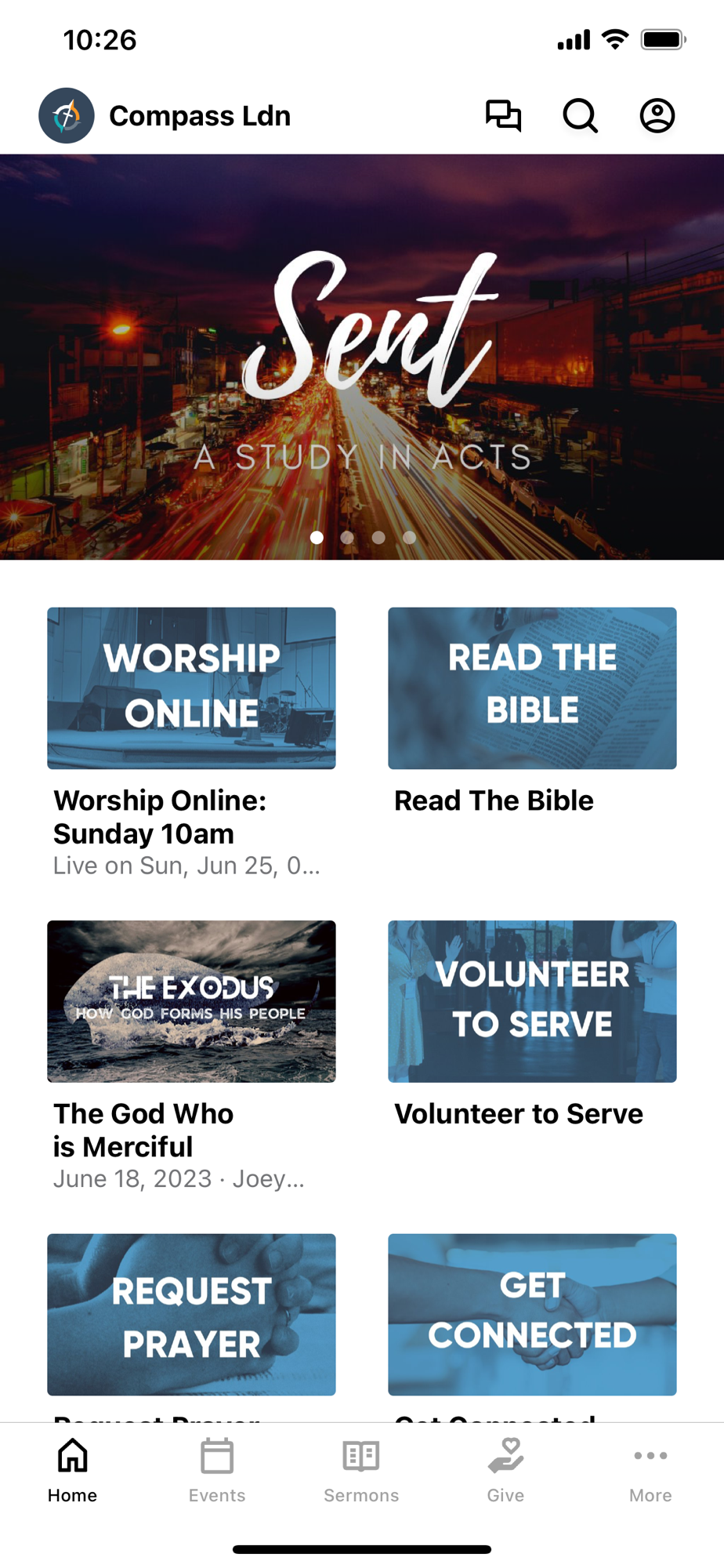This screenshot has height=1568, width=724.
Task: Open the Sent study in Acts banner
Action: pos(362,357)
